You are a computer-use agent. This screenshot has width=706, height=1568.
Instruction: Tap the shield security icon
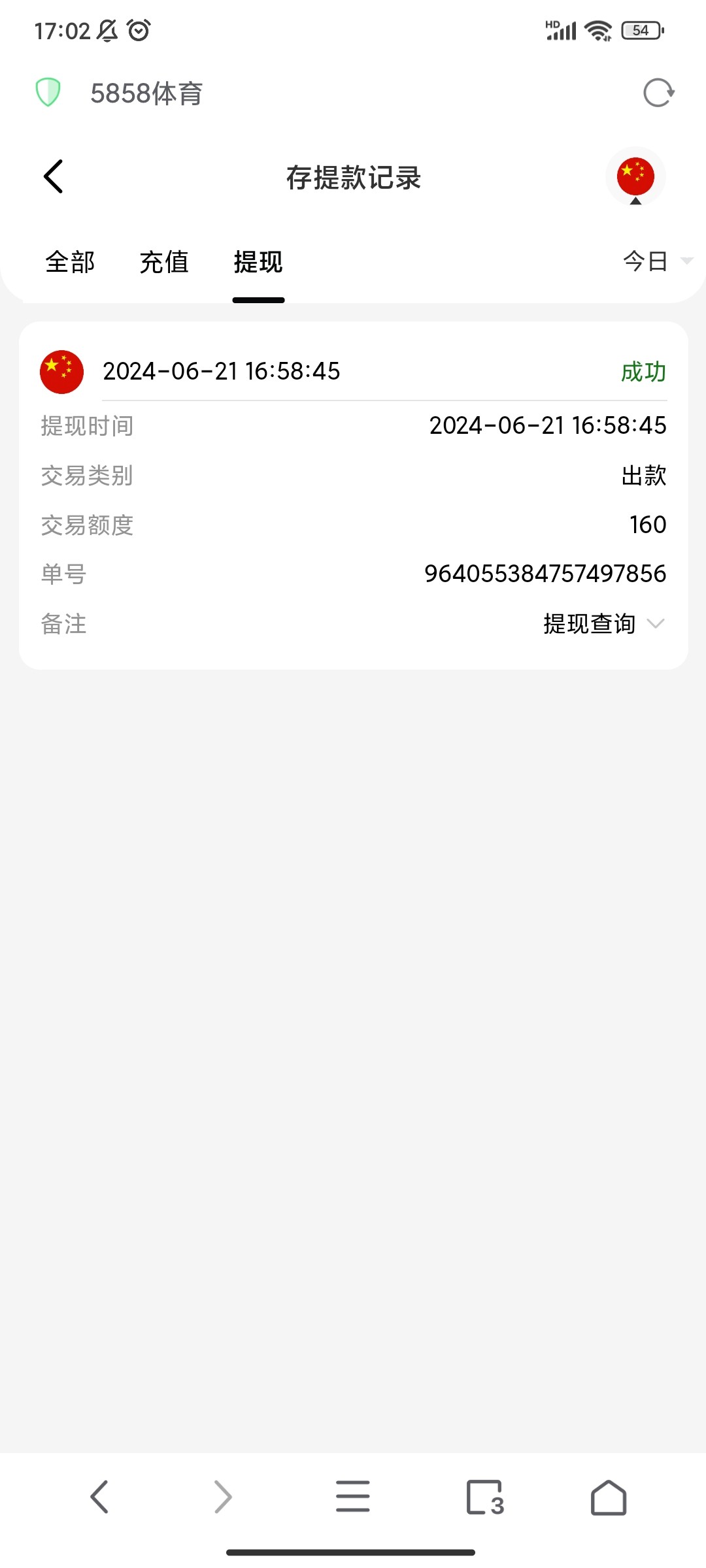coord(48,92)
